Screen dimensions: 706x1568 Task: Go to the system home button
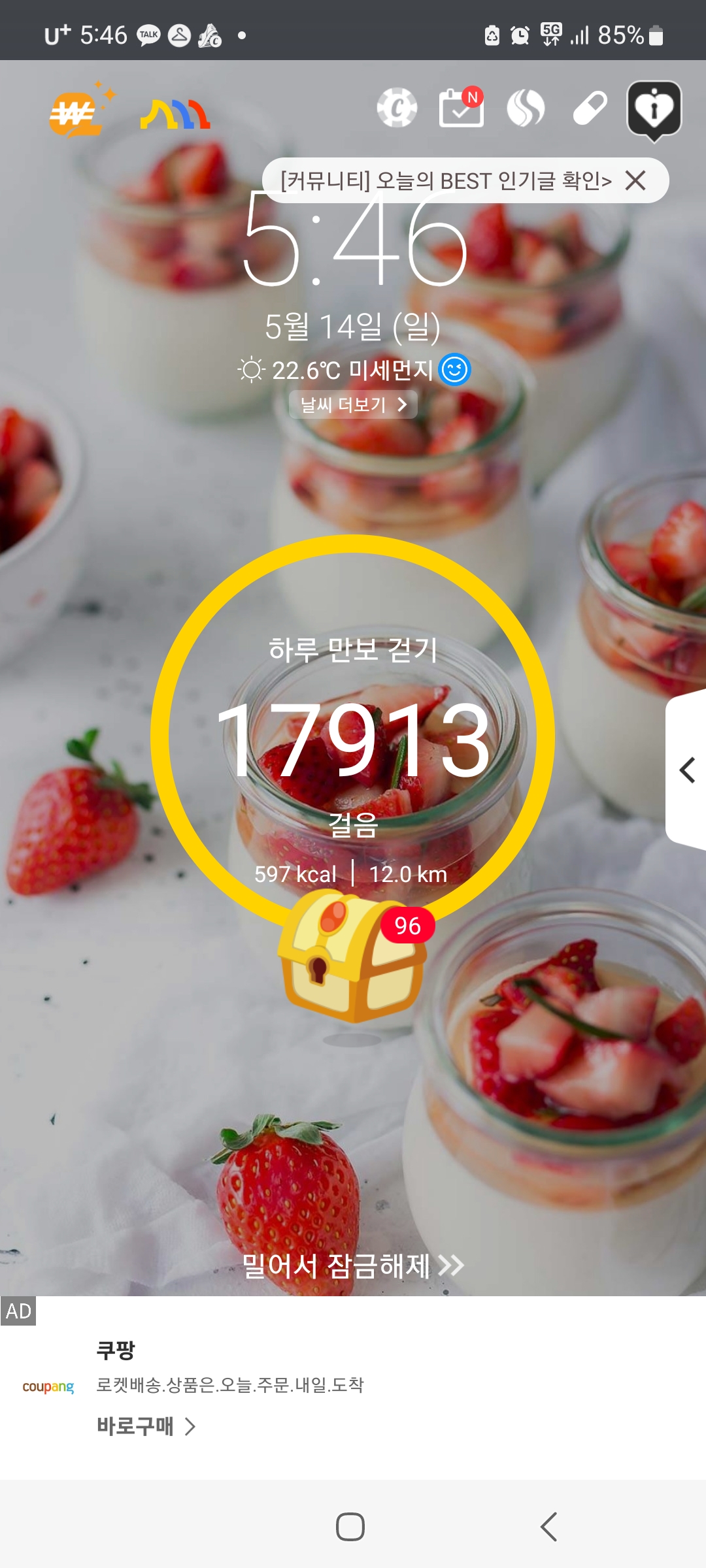(x=350, y=1527)
